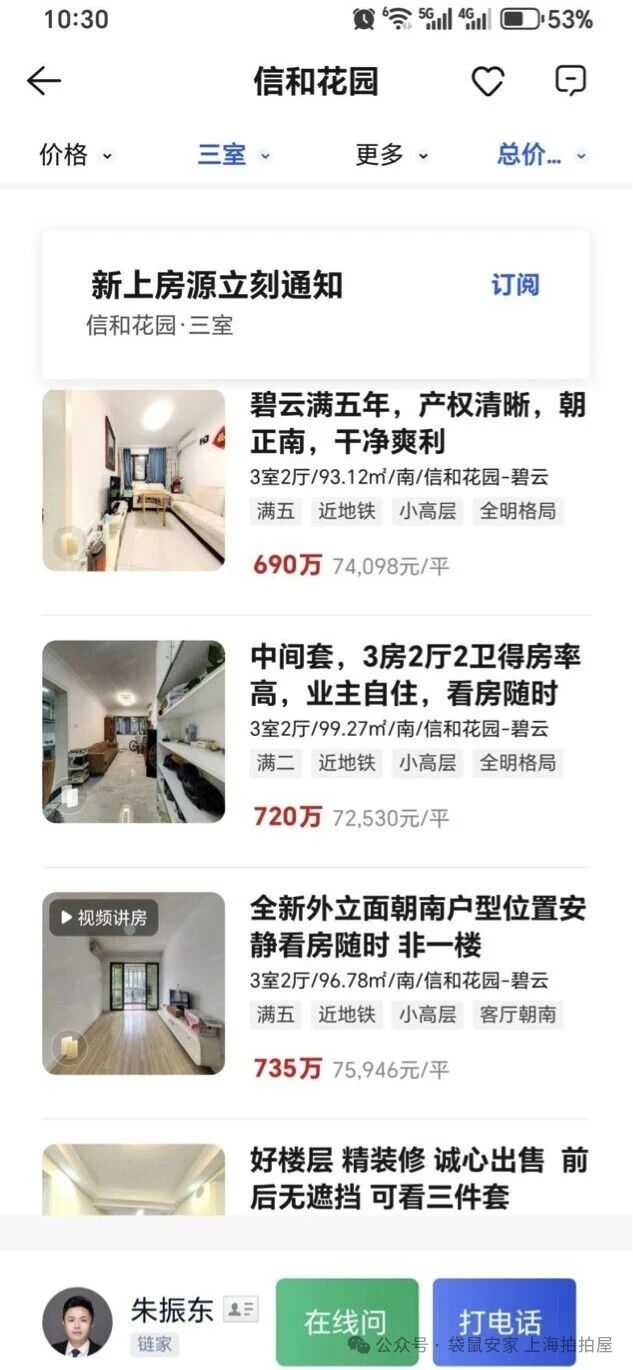
Task: Open the 好楼层 精装修 listing
Action: point(417,1178)
